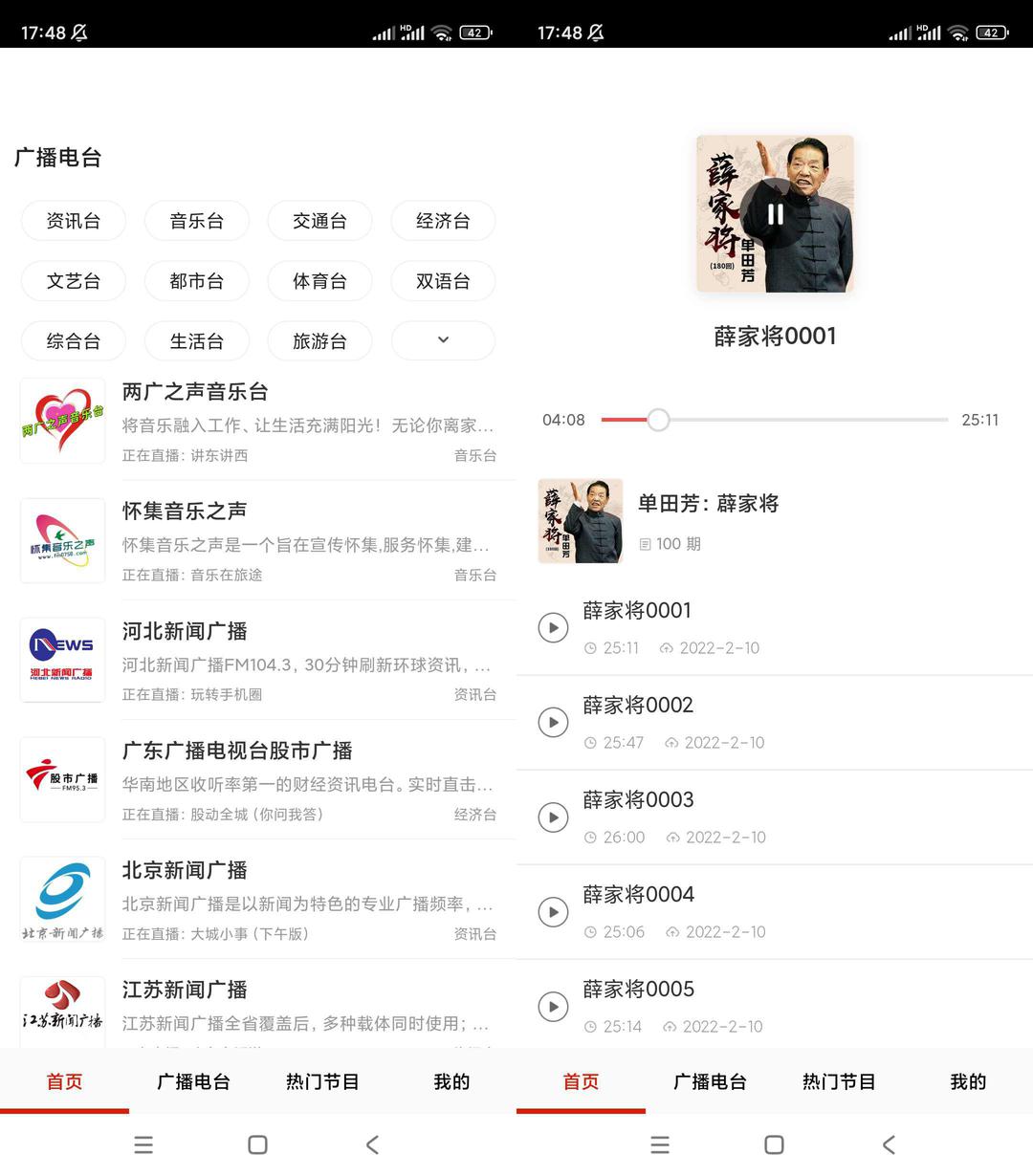Tap the playback progress slider
1033x1176 pixels.
[774, 420]
